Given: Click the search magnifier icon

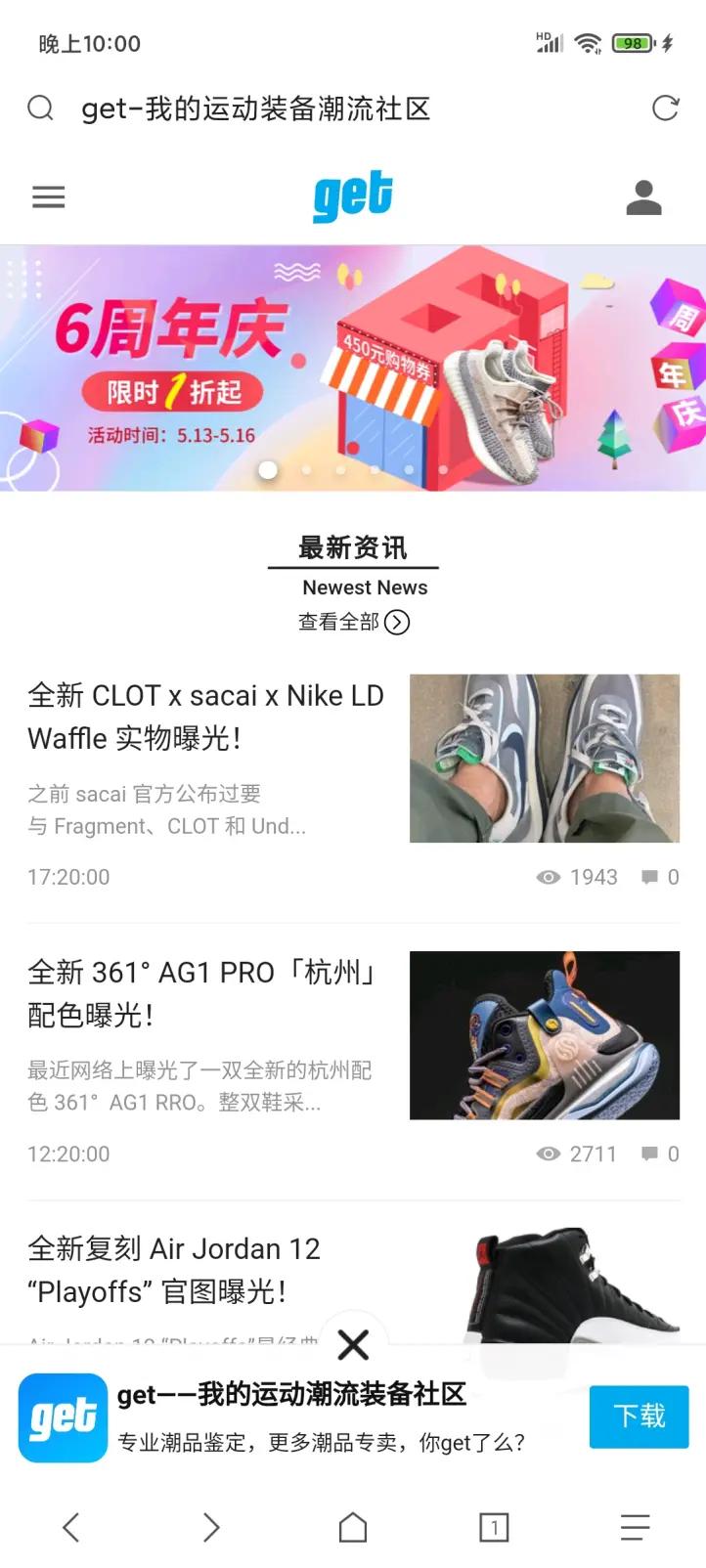Looking at the screenshot, I should [x=40, y=108].
